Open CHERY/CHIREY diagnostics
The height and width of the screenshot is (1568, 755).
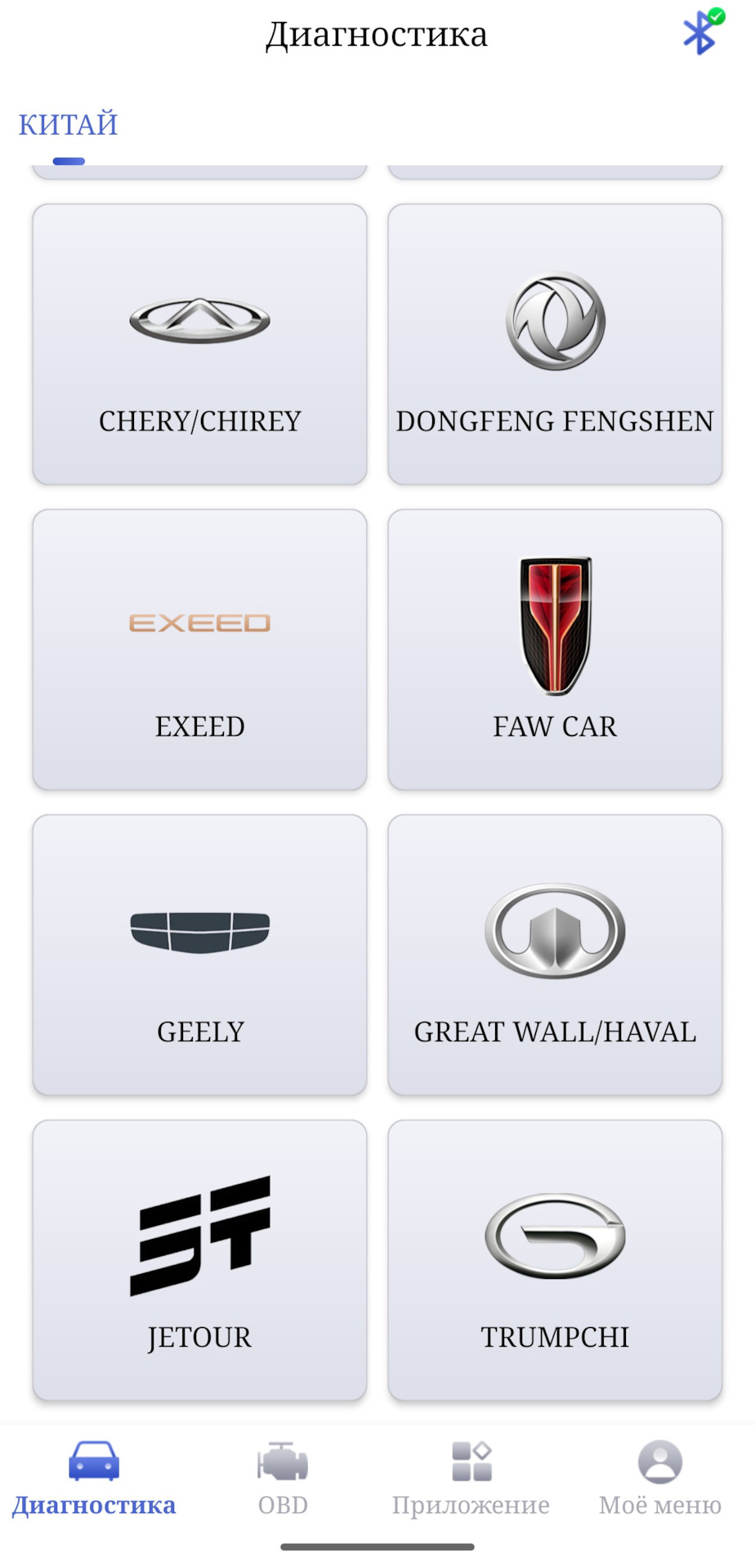pyautogui.click(x=199, y=345)
